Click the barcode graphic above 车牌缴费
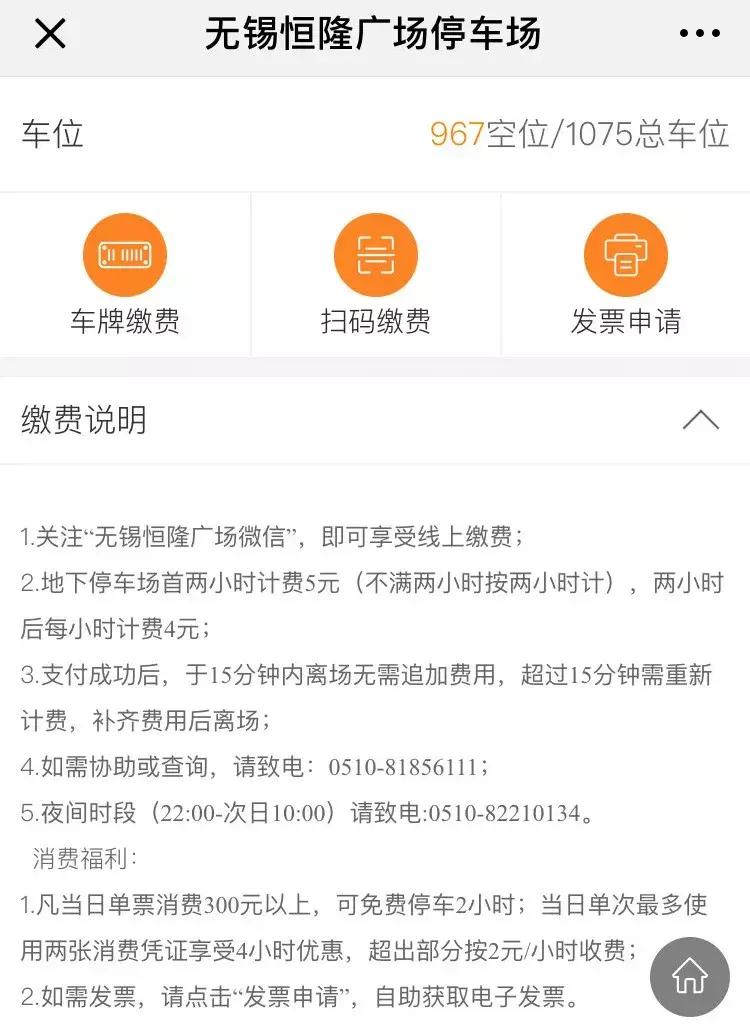The height and width of the screenshot is (1034, 750). pos(125,254)
